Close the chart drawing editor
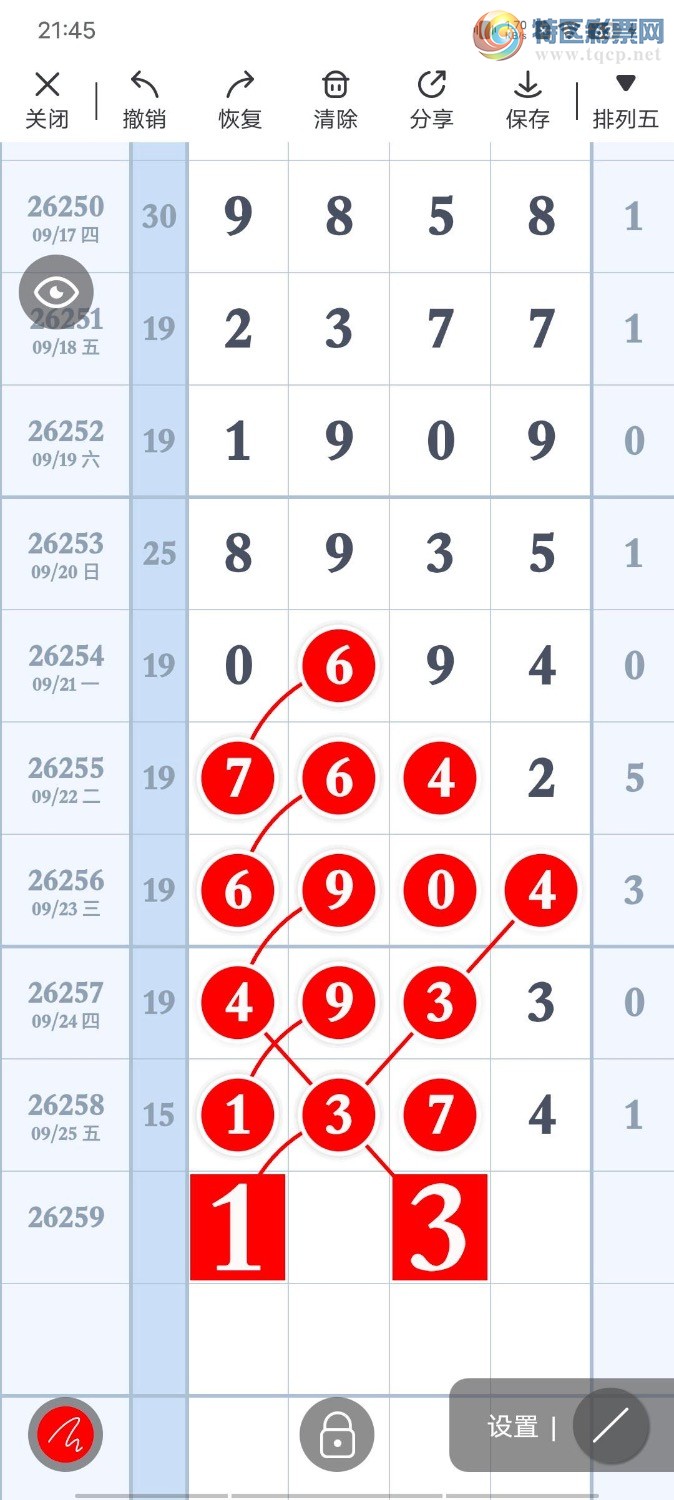674x1500 pixels. coord(47,100)
